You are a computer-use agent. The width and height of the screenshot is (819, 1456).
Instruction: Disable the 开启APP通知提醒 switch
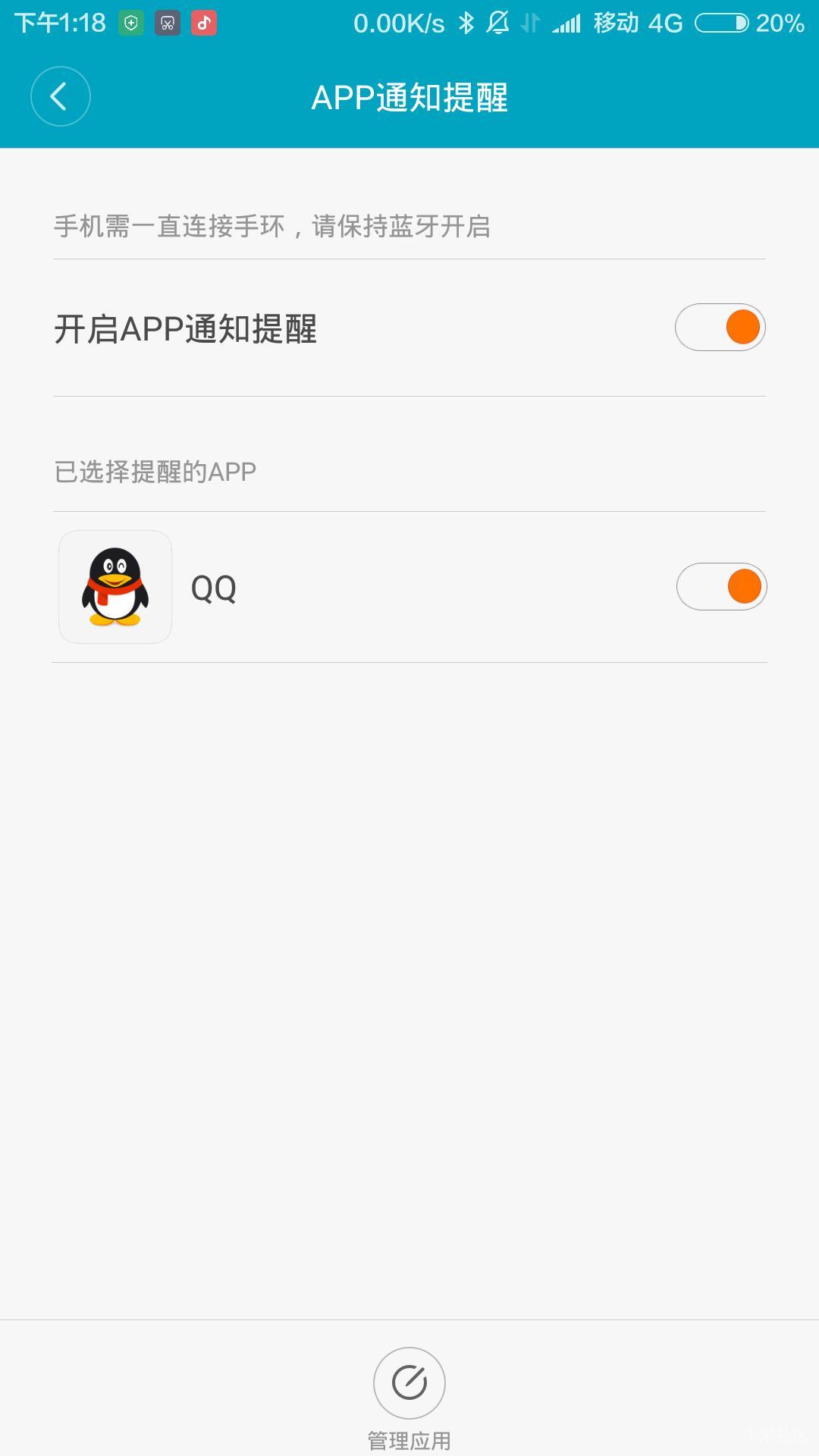[720, 326]
